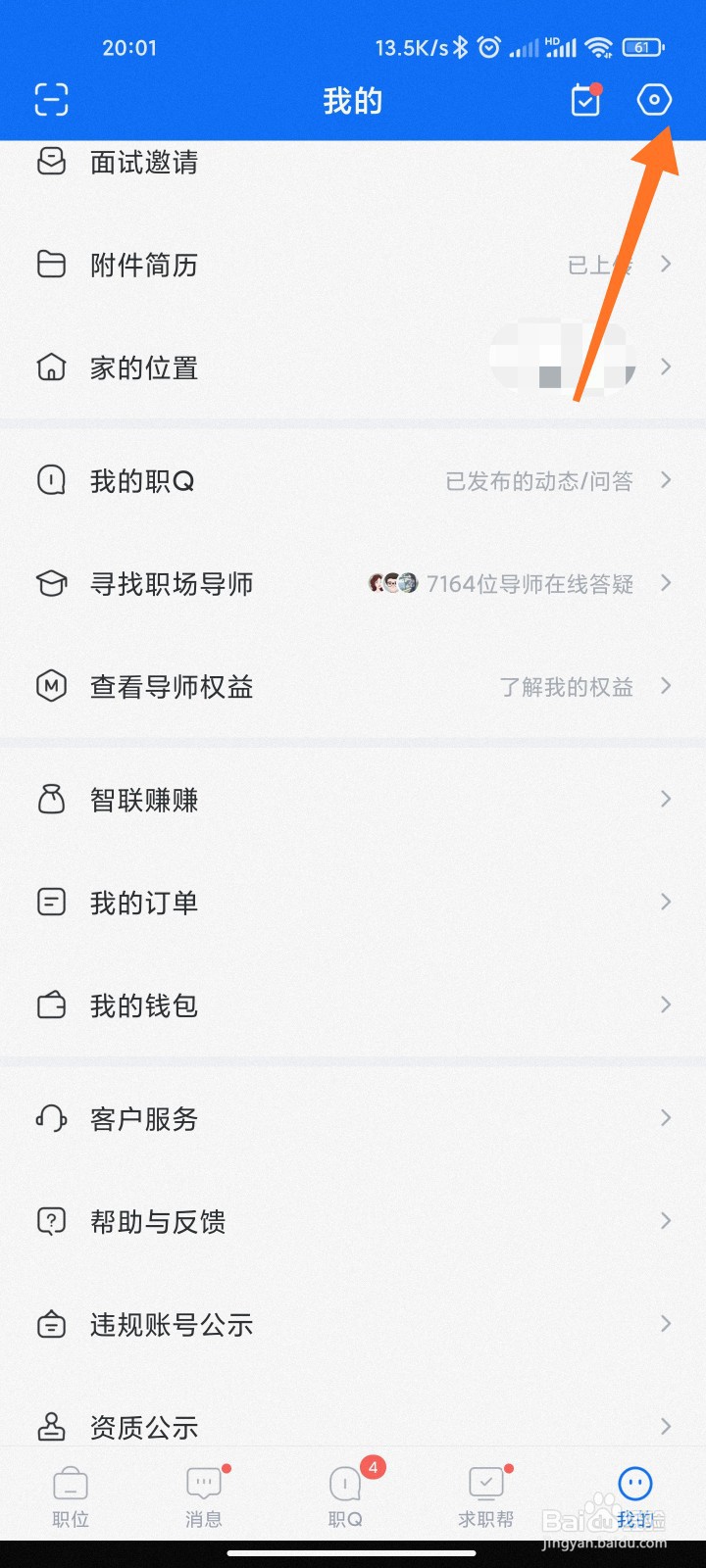Open 我的订单 row

tap(143, 903)
